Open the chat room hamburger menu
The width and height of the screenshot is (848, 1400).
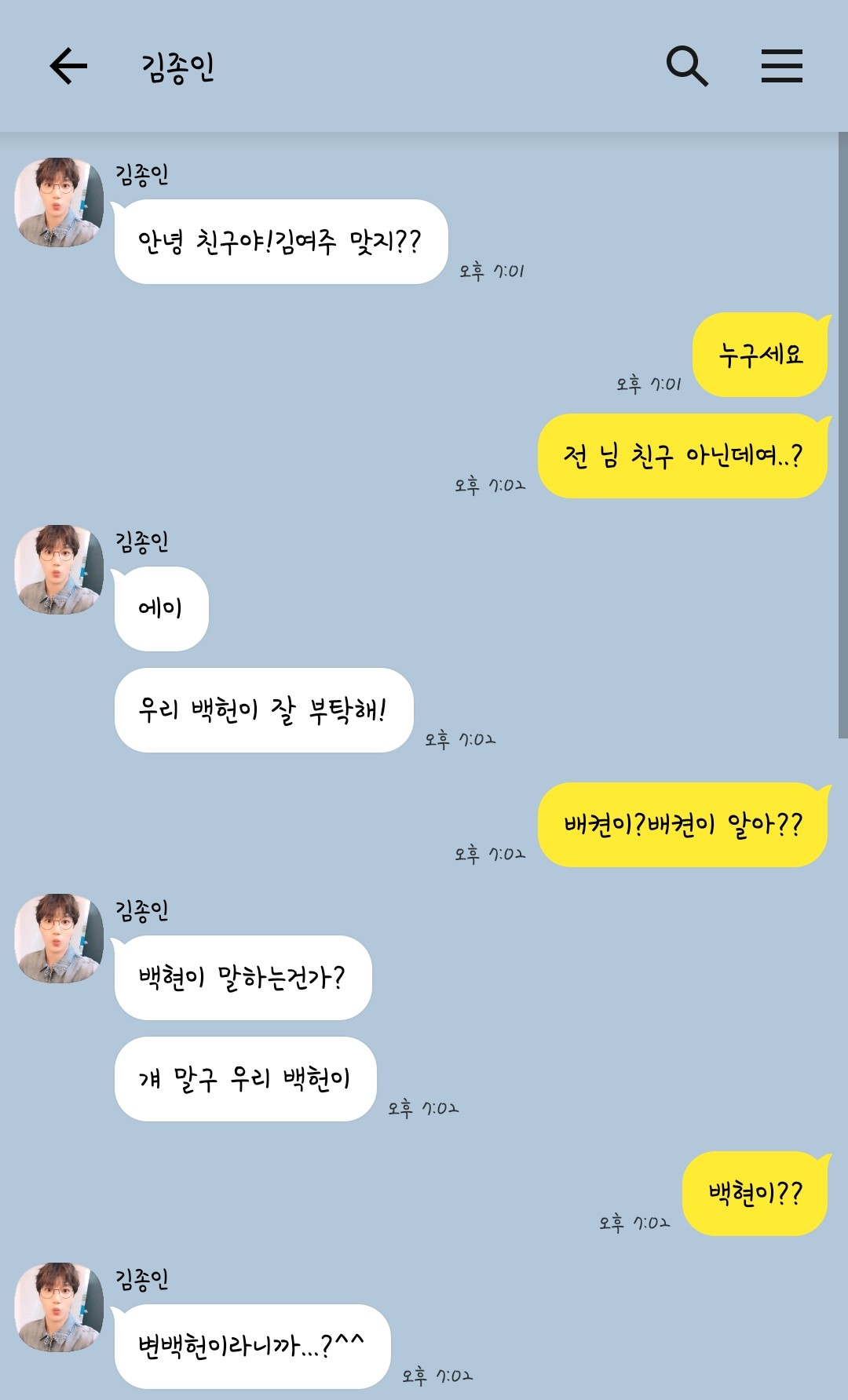point(781,66)
